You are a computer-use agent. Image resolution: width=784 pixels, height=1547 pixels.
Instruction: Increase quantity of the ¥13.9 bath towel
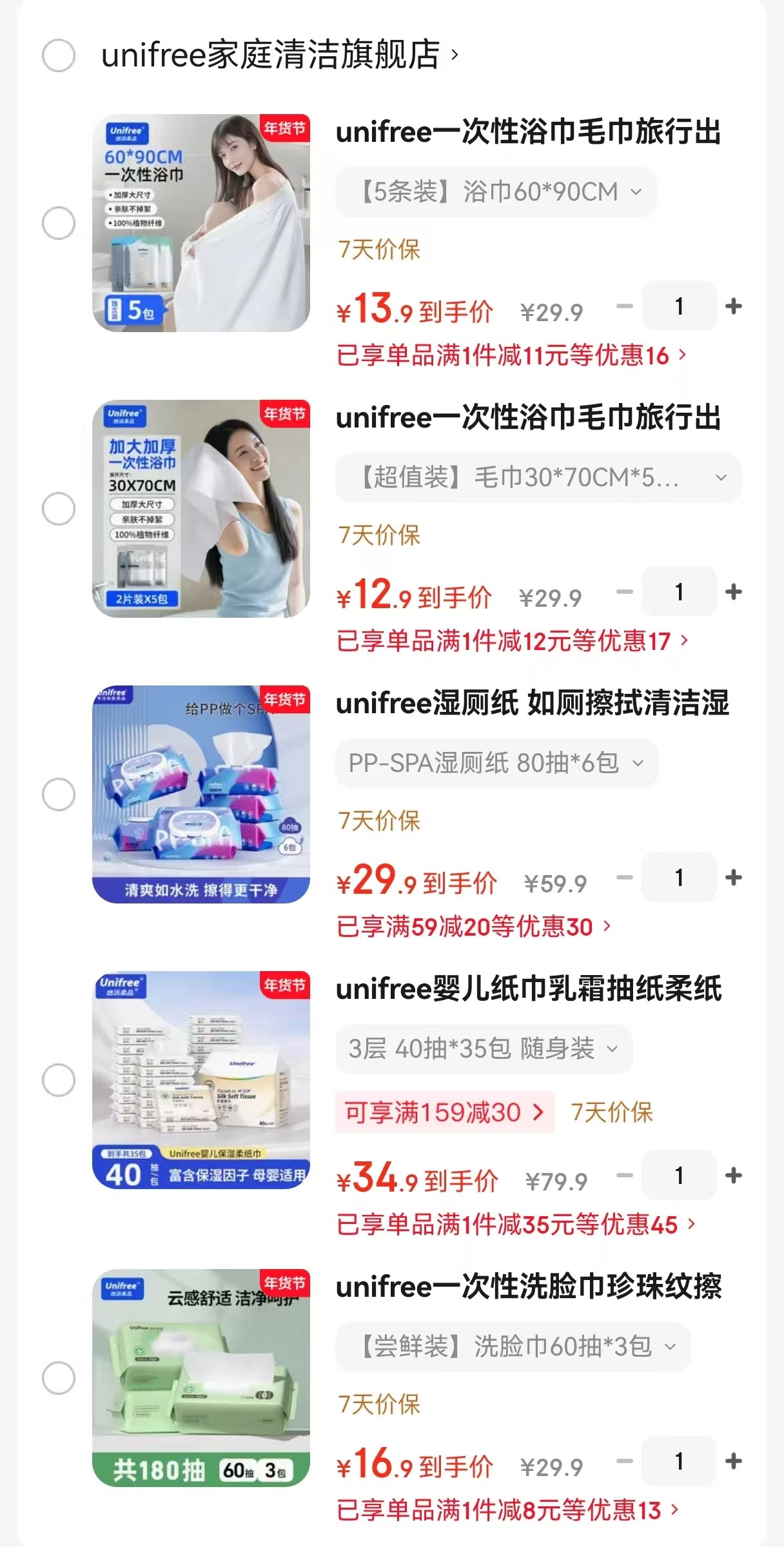pyautogui.click(x=733, y=306)
